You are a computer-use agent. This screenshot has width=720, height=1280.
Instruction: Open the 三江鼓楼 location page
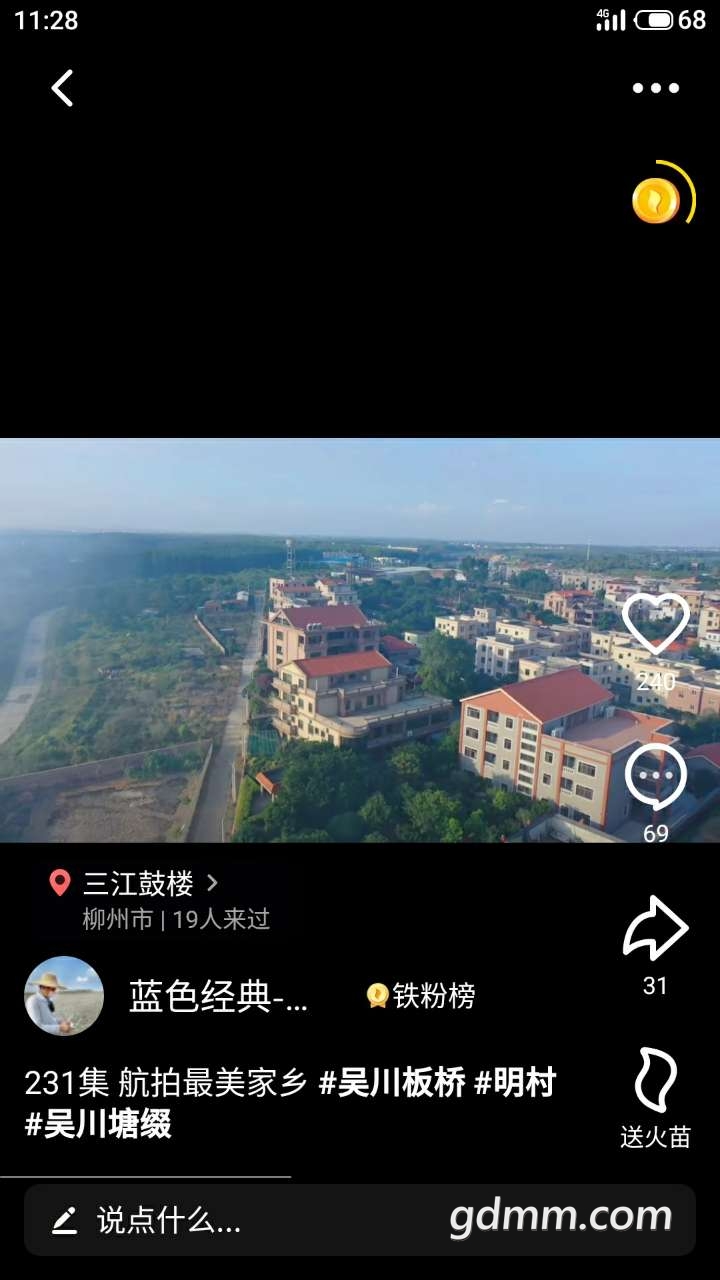point(138,884)
